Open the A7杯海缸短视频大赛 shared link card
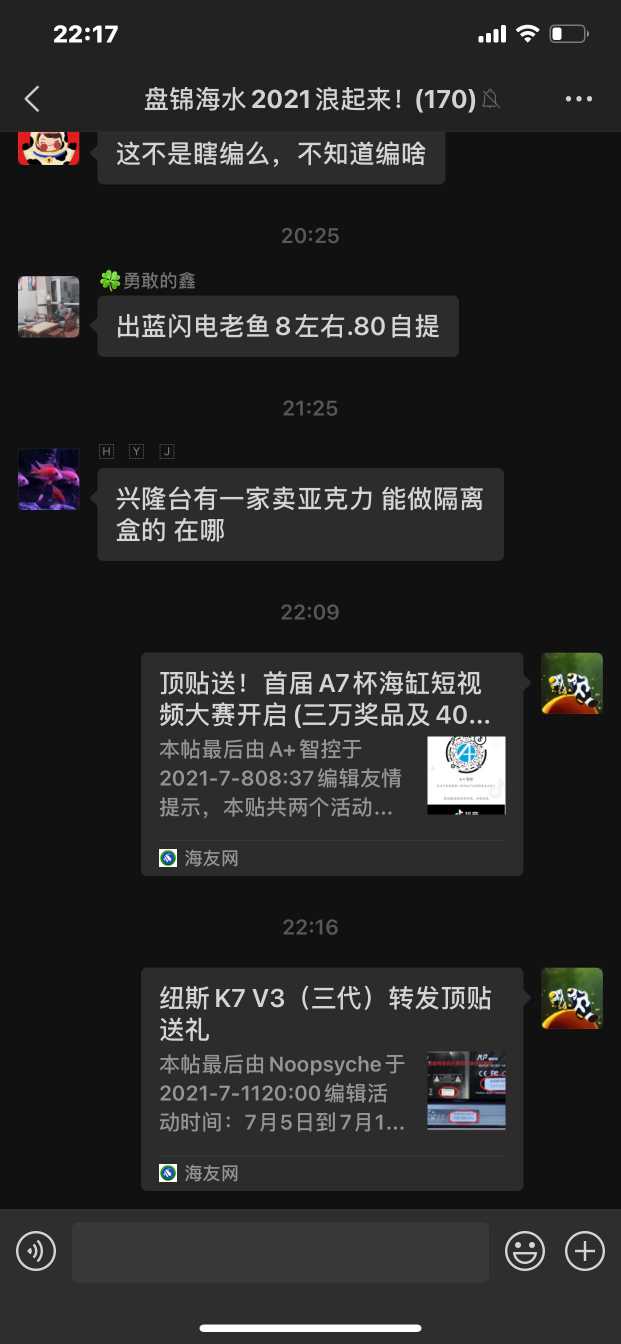This screenshot has height=1344, width=621. [331, 764]
